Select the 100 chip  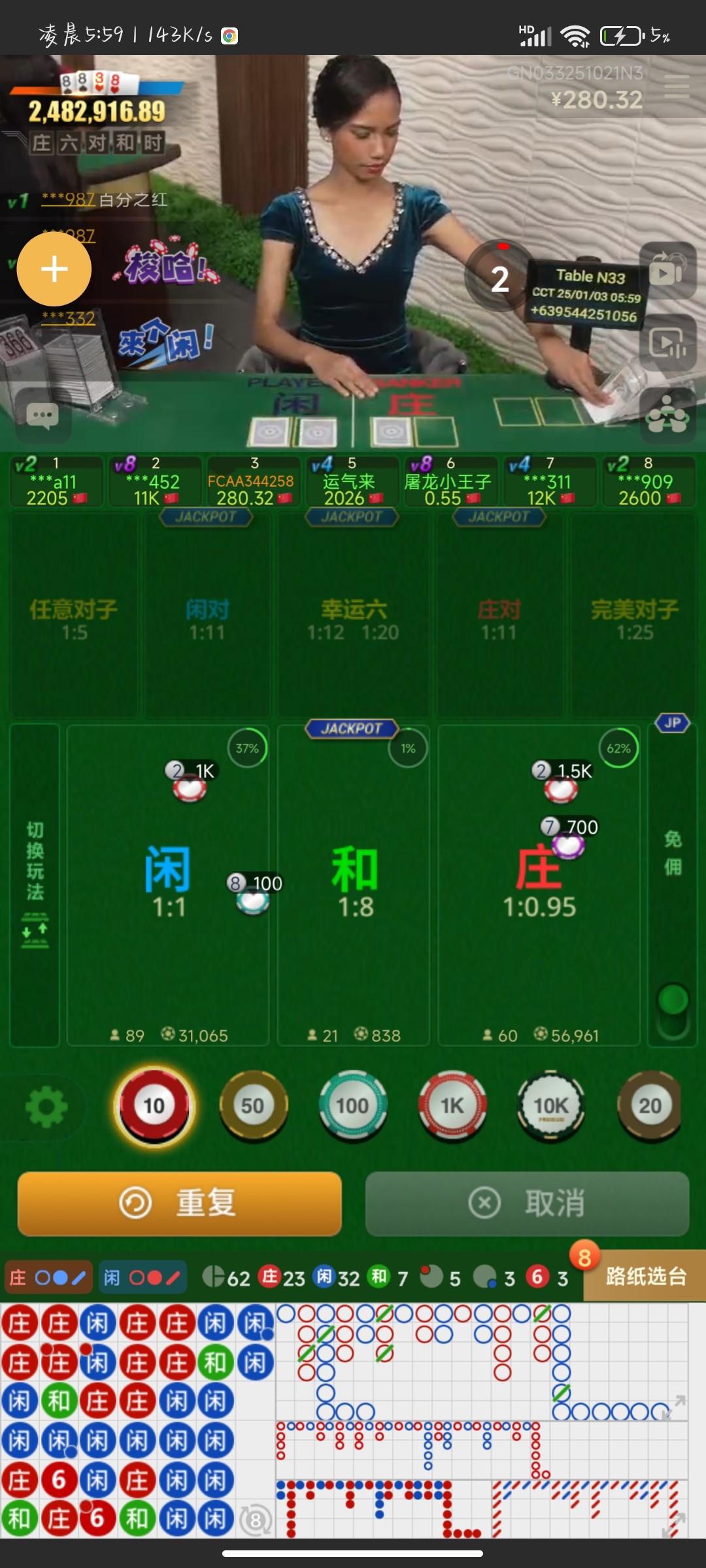(352, 1105)
